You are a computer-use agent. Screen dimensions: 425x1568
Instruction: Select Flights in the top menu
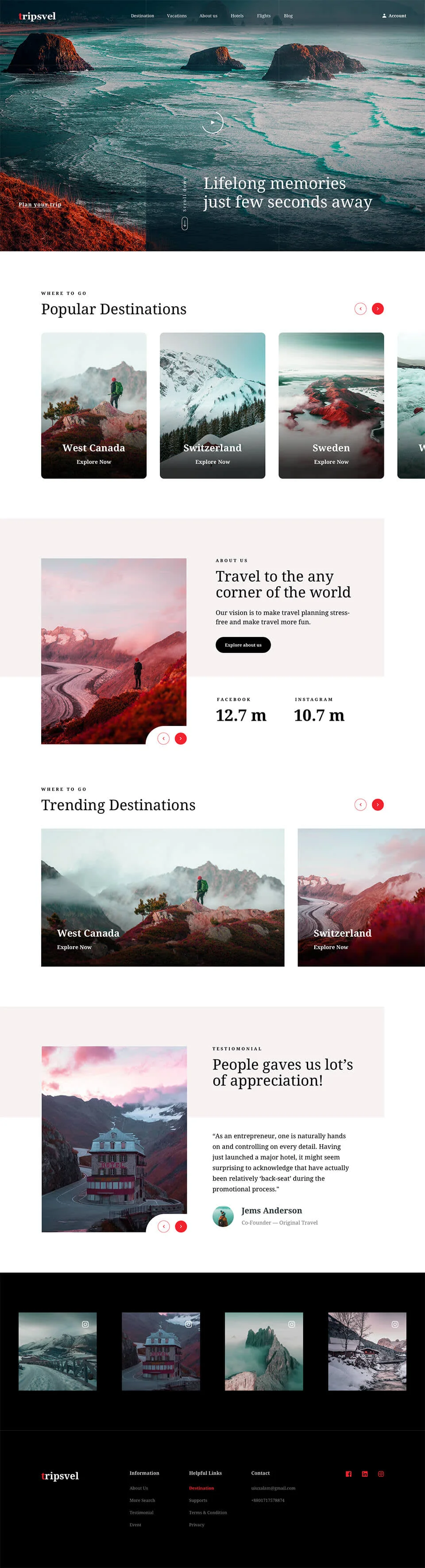pos(264,16)
